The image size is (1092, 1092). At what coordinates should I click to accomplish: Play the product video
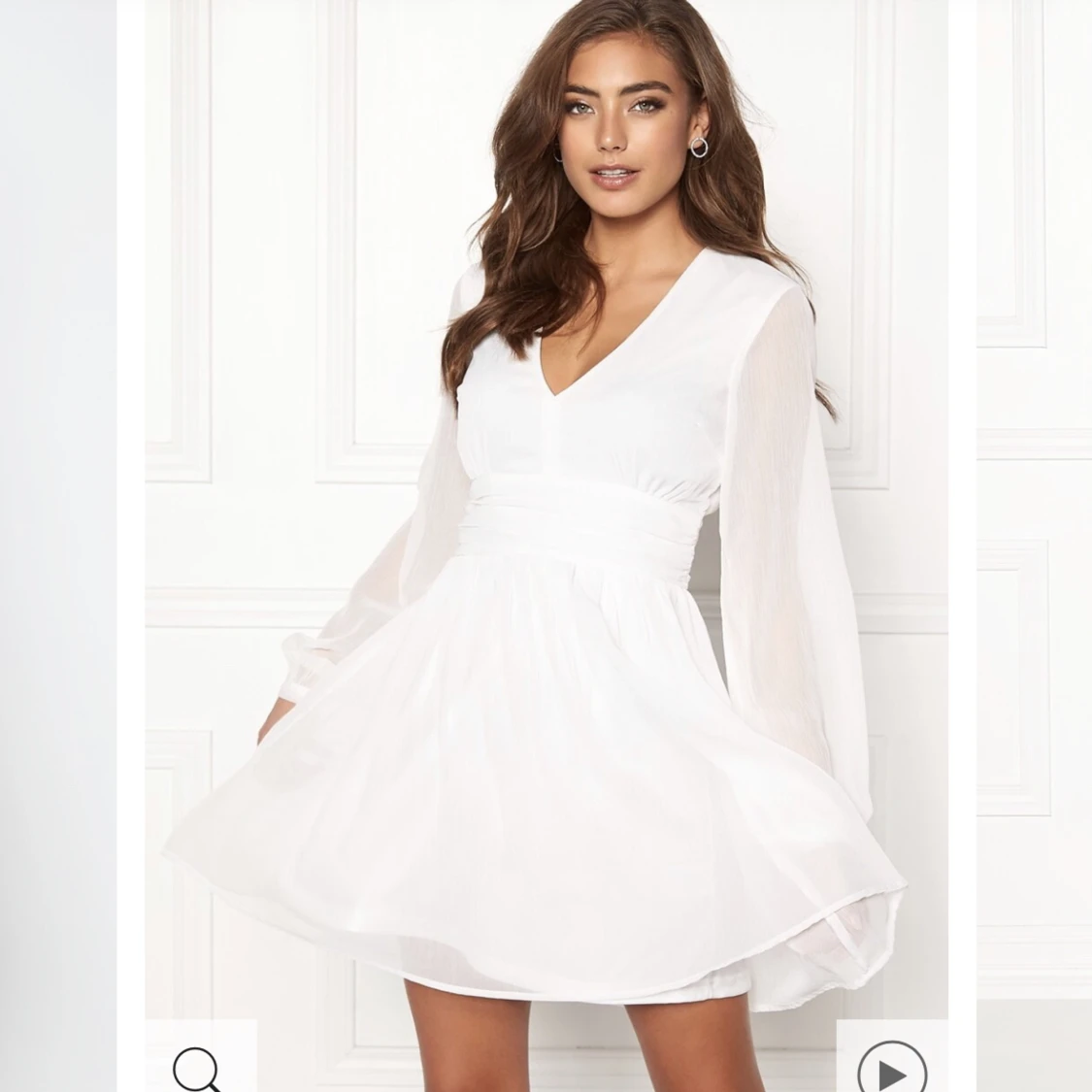890,1065
